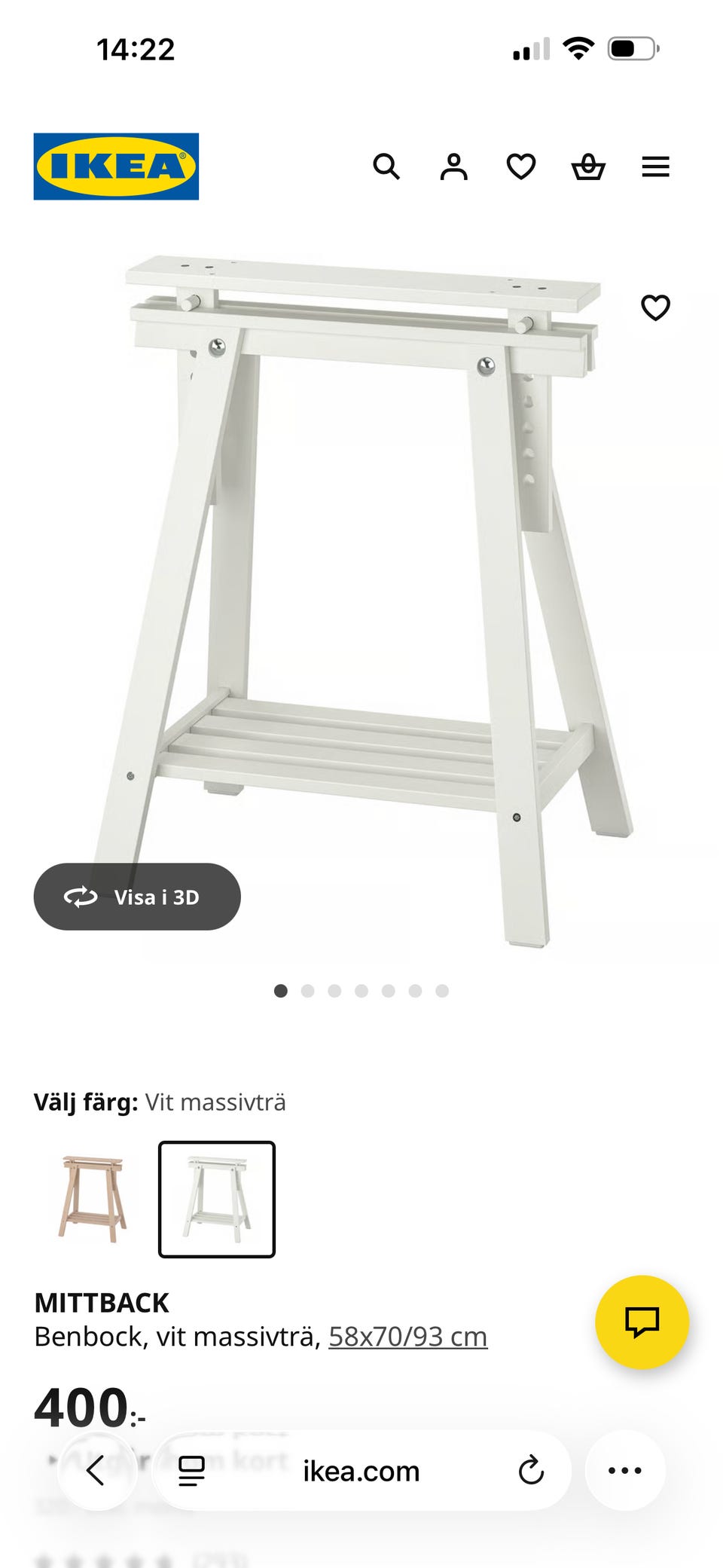Open the account profile icon
This screenshot has width=723, height=1568.
[454, 167]
